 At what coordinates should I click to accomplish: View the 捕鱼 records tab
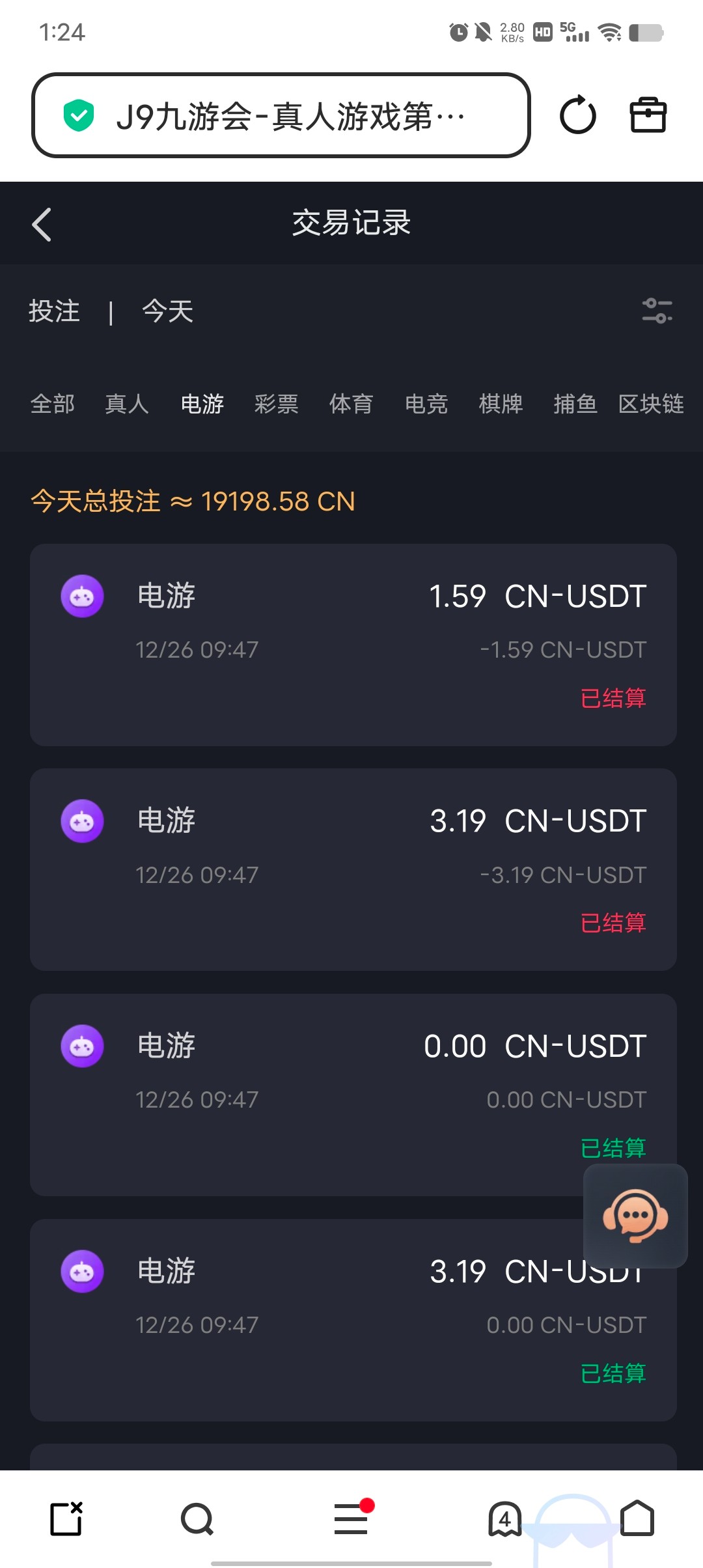click(x=575, y=404)
